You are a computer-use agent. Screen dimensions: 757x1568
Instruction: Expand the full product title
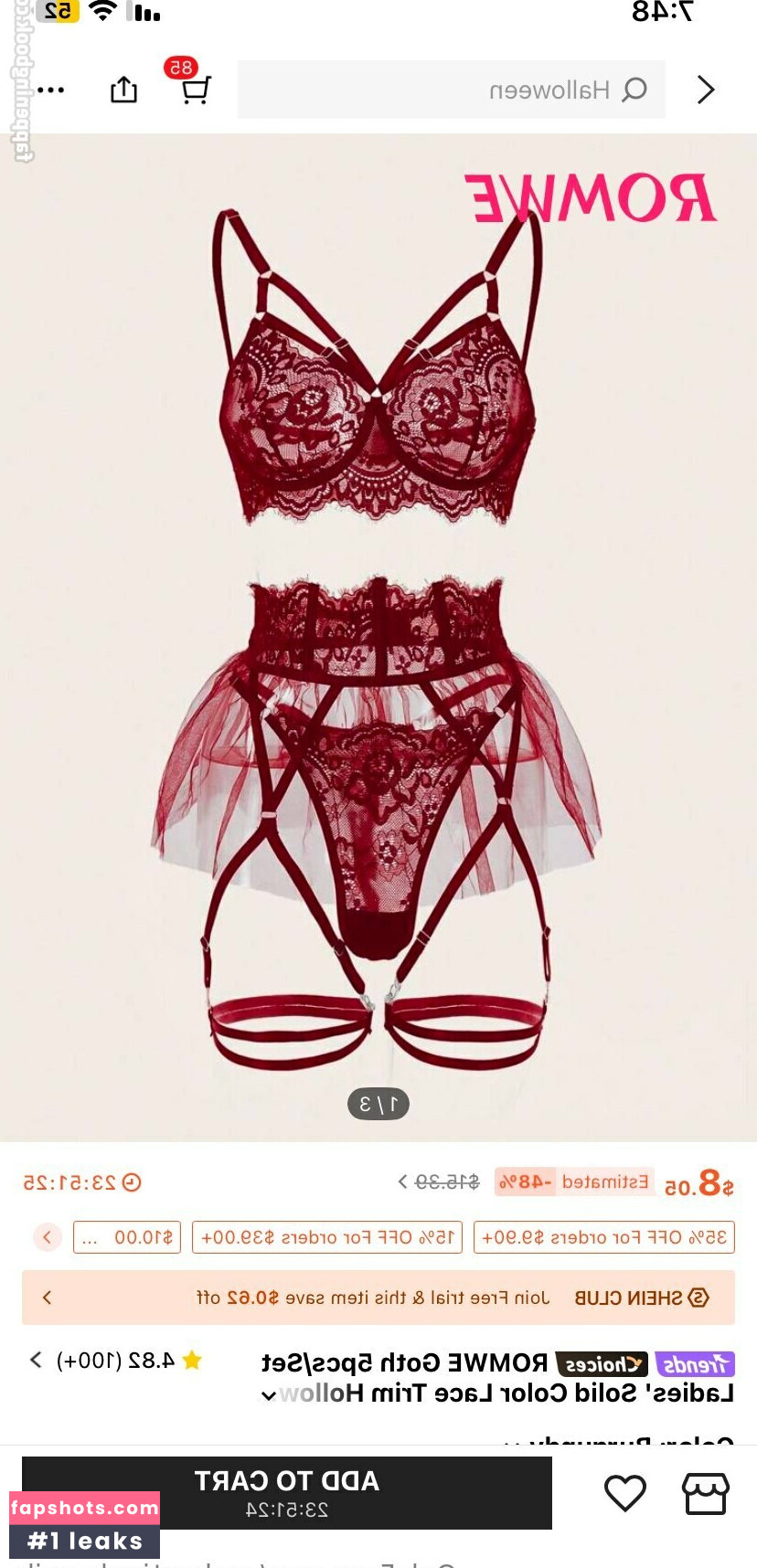click(269, 1395)
